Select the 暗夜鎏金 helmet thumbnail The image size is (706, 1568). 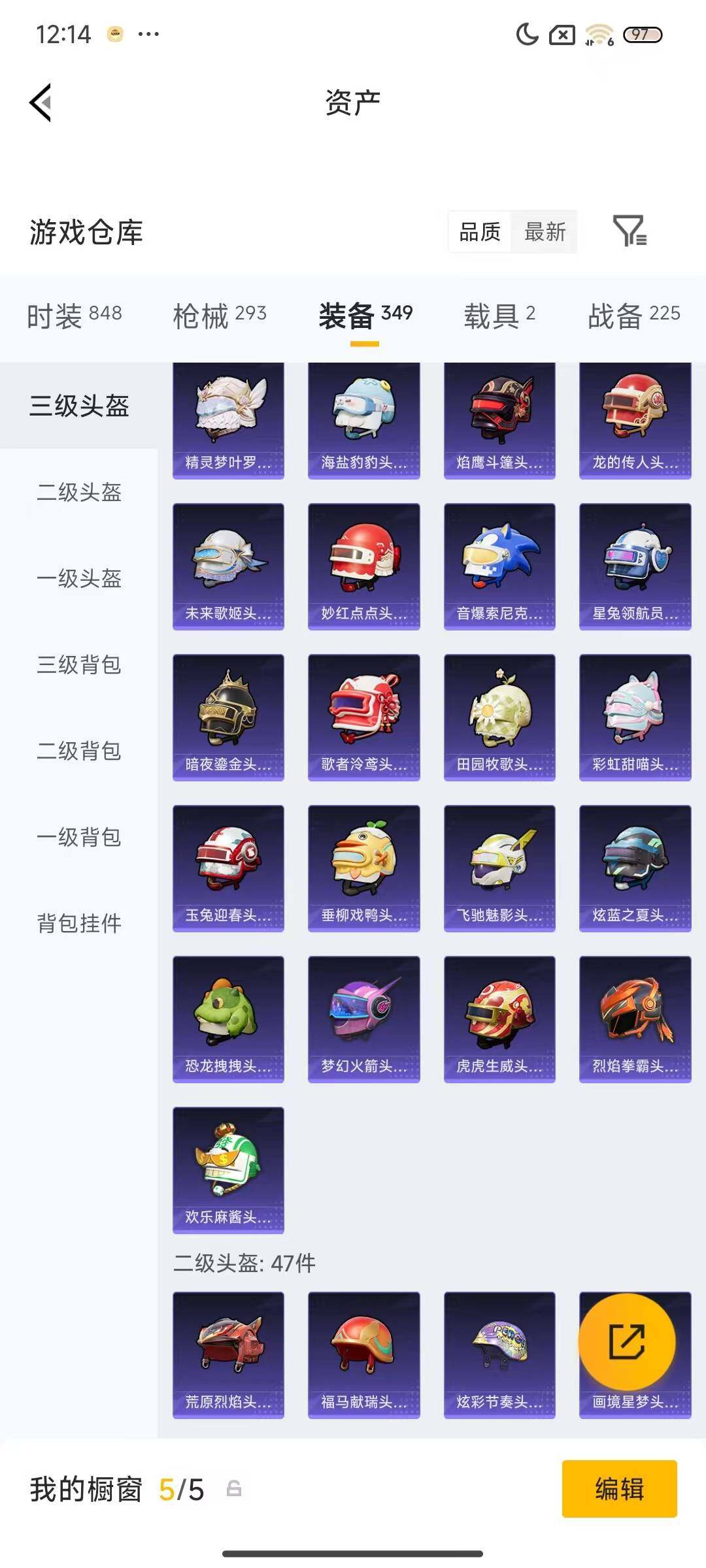click(228, 716)
